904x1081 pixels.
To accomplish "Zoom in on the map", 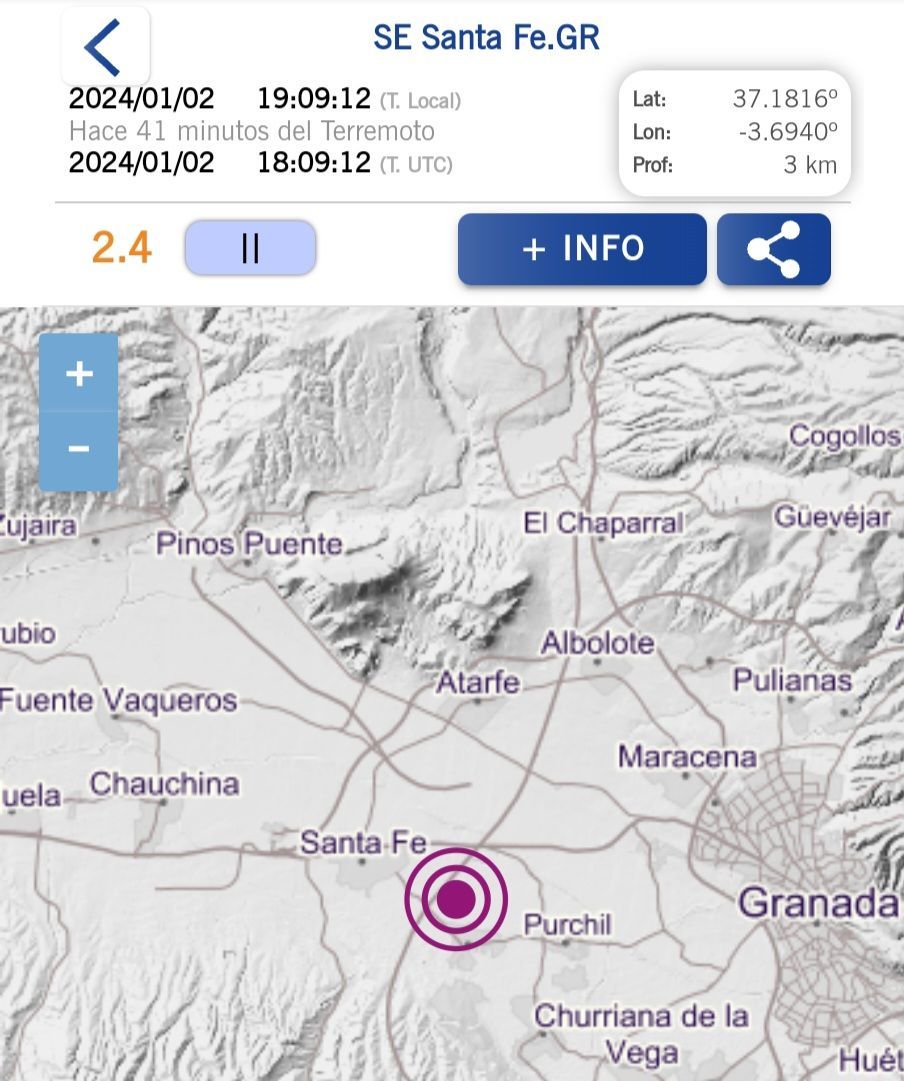I will (x=79, y=373).
